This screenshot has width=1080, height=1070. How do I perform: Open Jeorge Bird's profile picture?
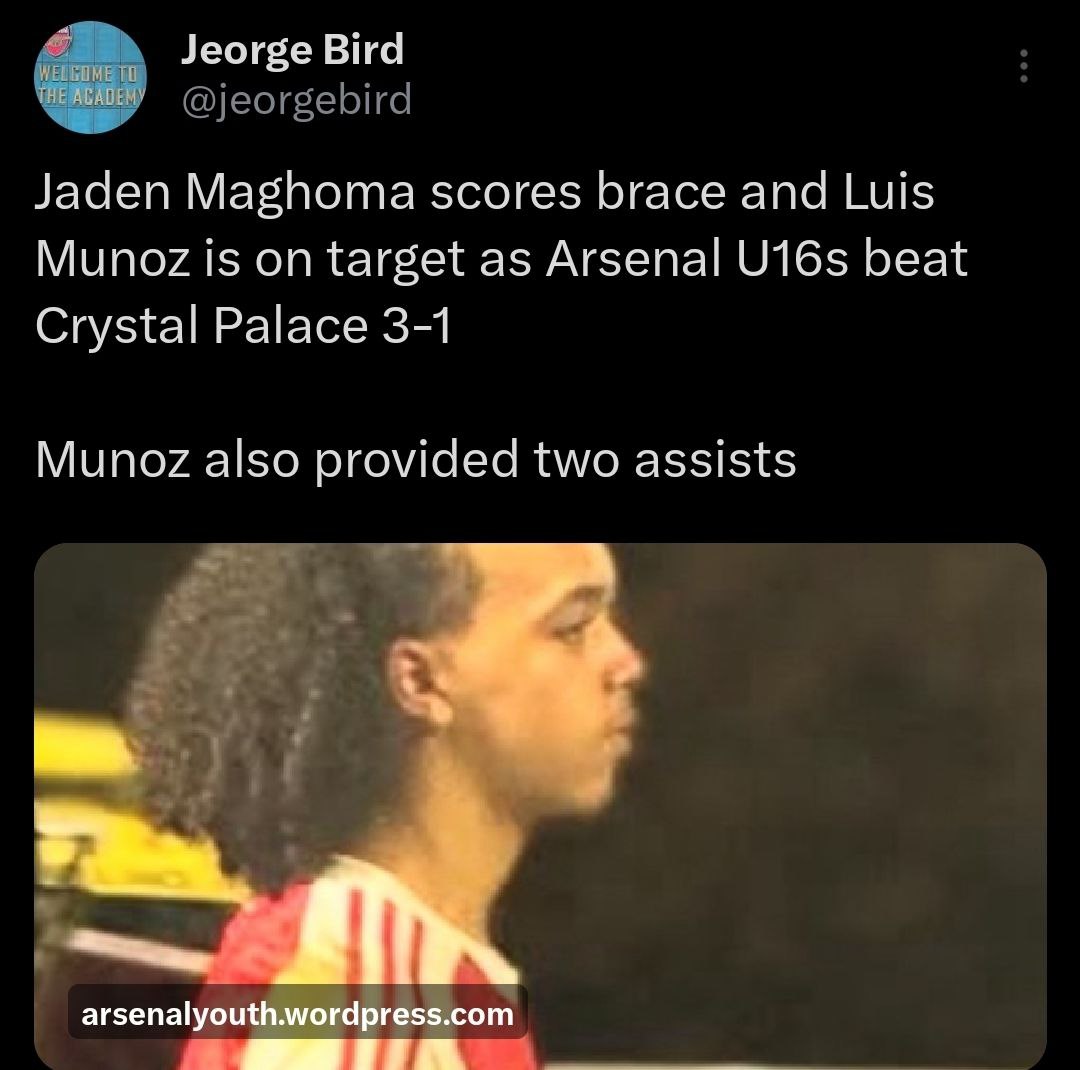point(91,76)
